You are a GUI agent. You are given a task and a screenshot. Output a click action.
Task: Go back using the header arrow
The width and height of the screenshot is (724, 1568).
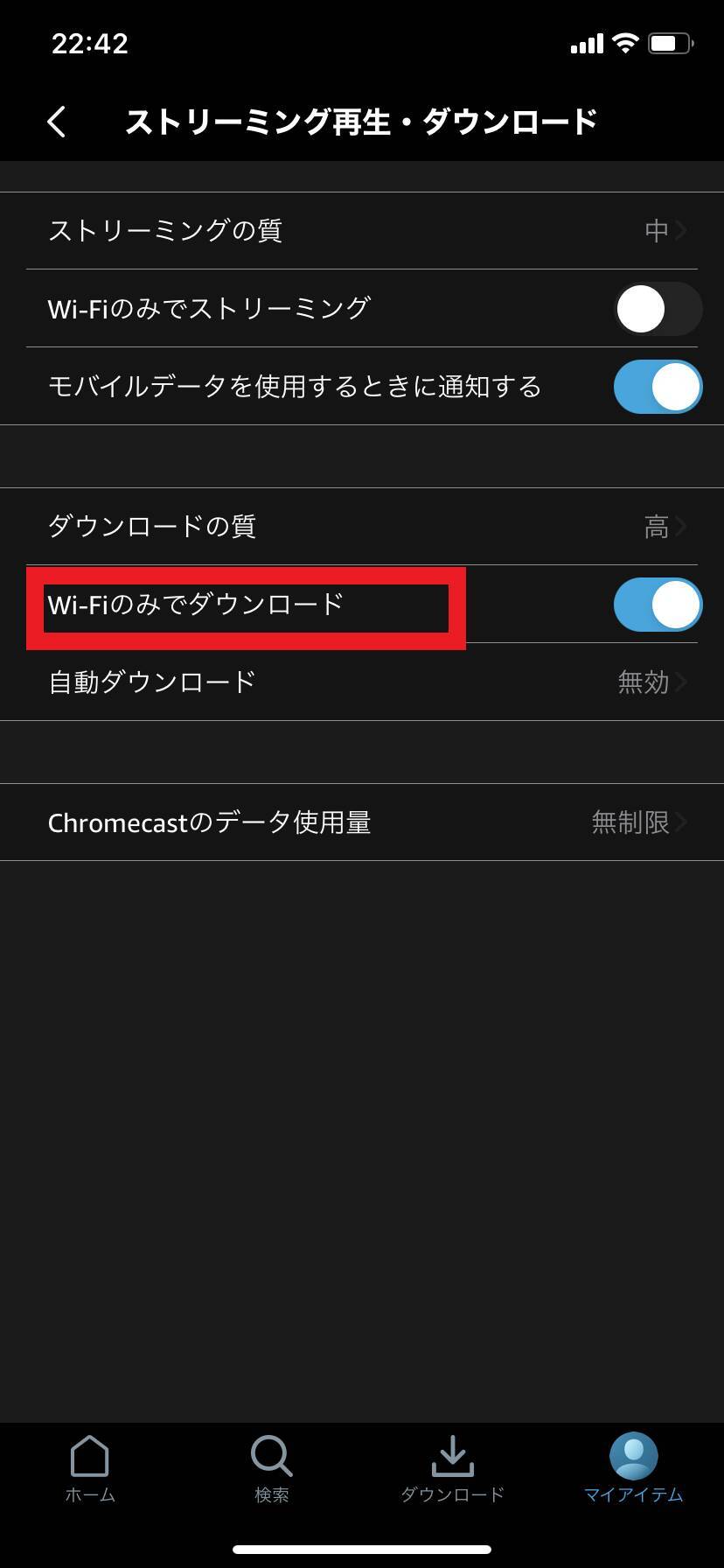(x=57, y=122)
